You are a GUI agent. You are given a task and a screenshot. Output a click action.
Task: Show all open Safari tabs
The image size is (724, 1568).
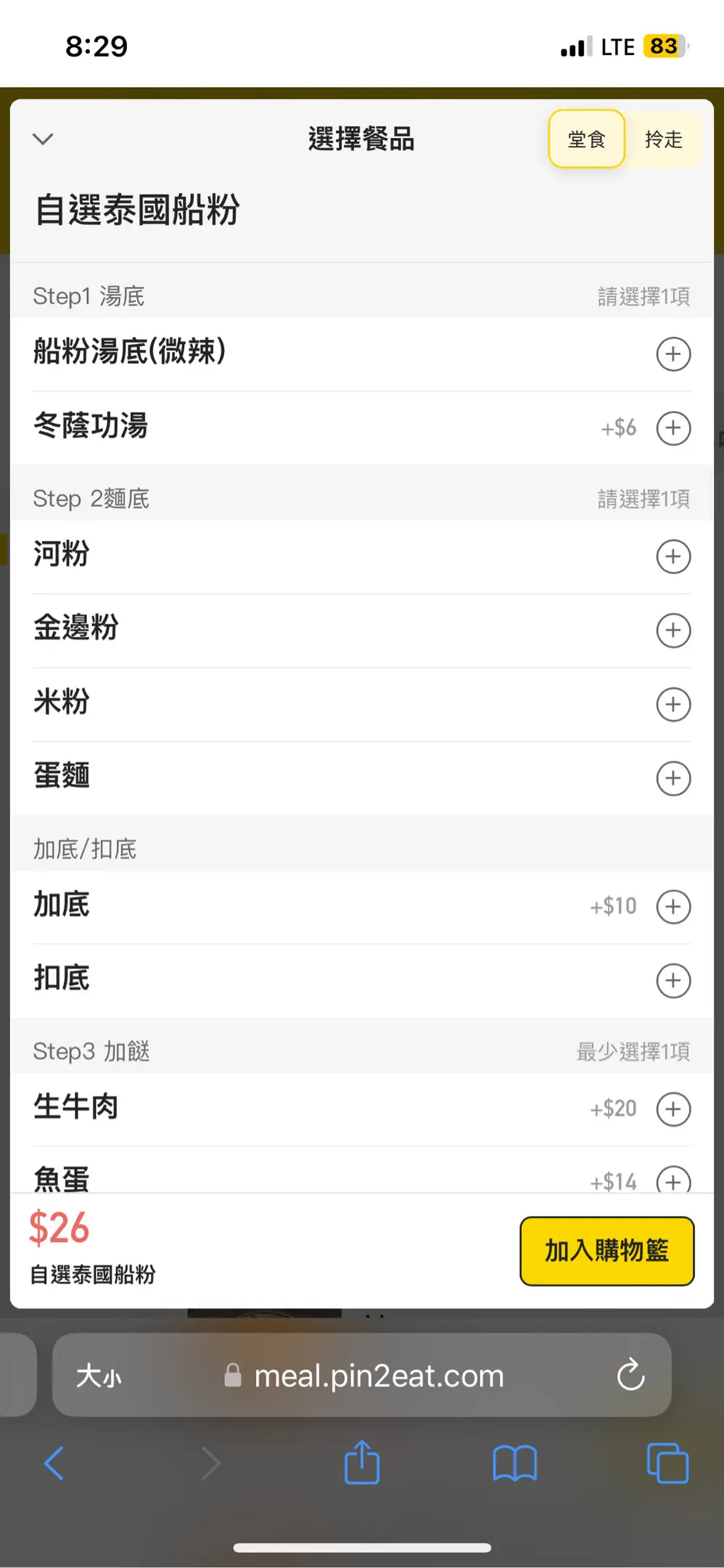point(667,1463)
